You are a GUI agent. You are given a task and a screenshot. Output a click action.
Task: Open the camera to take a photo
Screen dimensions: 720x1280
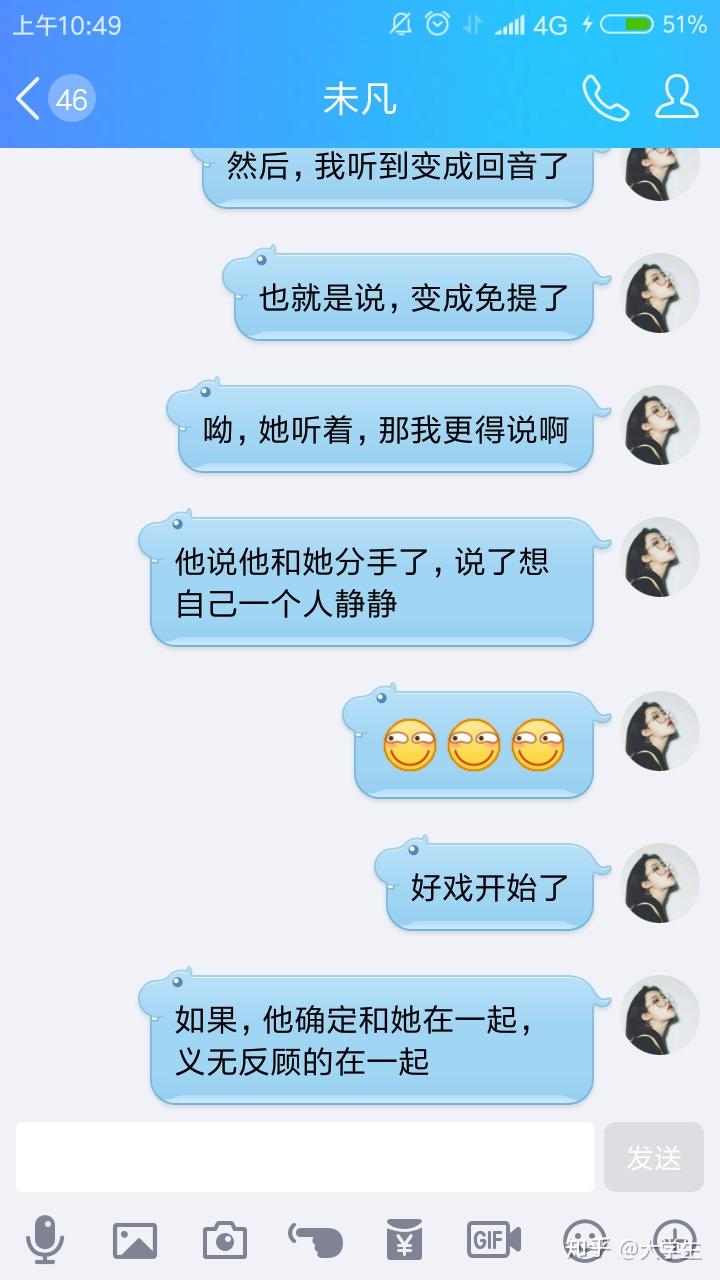click(224, 1240)
